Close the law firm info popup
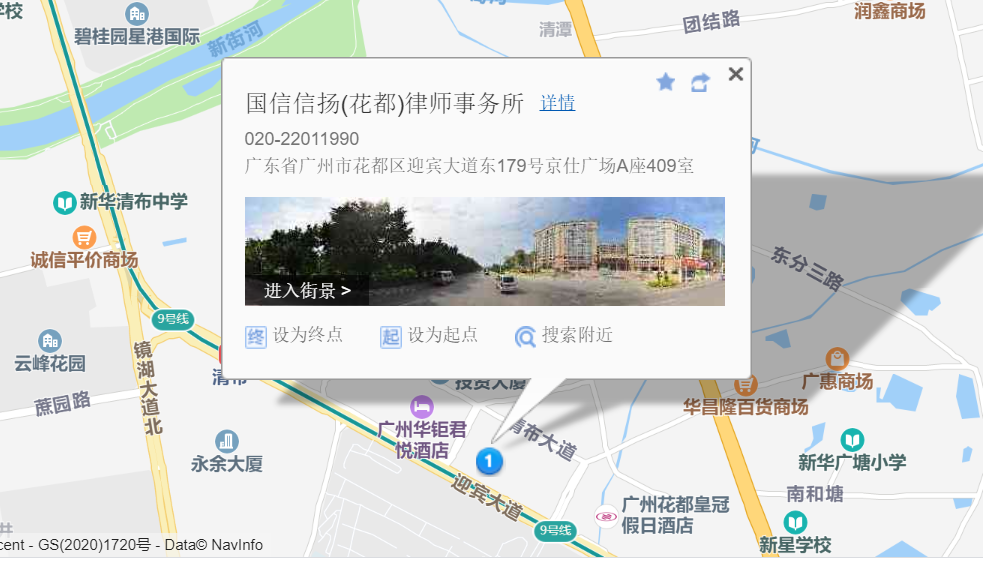Image resolution: width=983 pixels, height=561 pixels. pyautogui.click(x=736, y=74)
